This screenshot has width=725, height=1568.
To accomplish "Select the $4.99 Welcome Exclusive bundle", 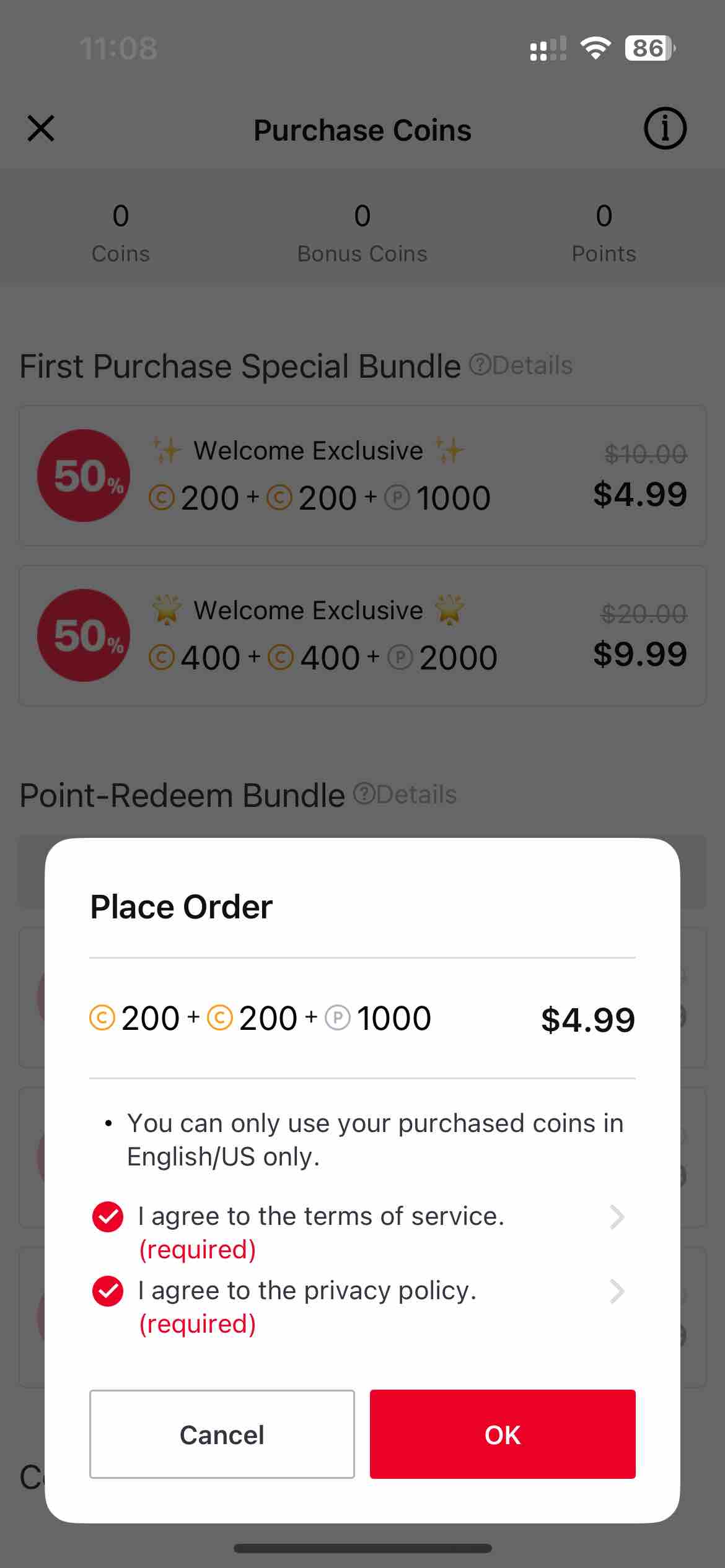I will [362, 476].
